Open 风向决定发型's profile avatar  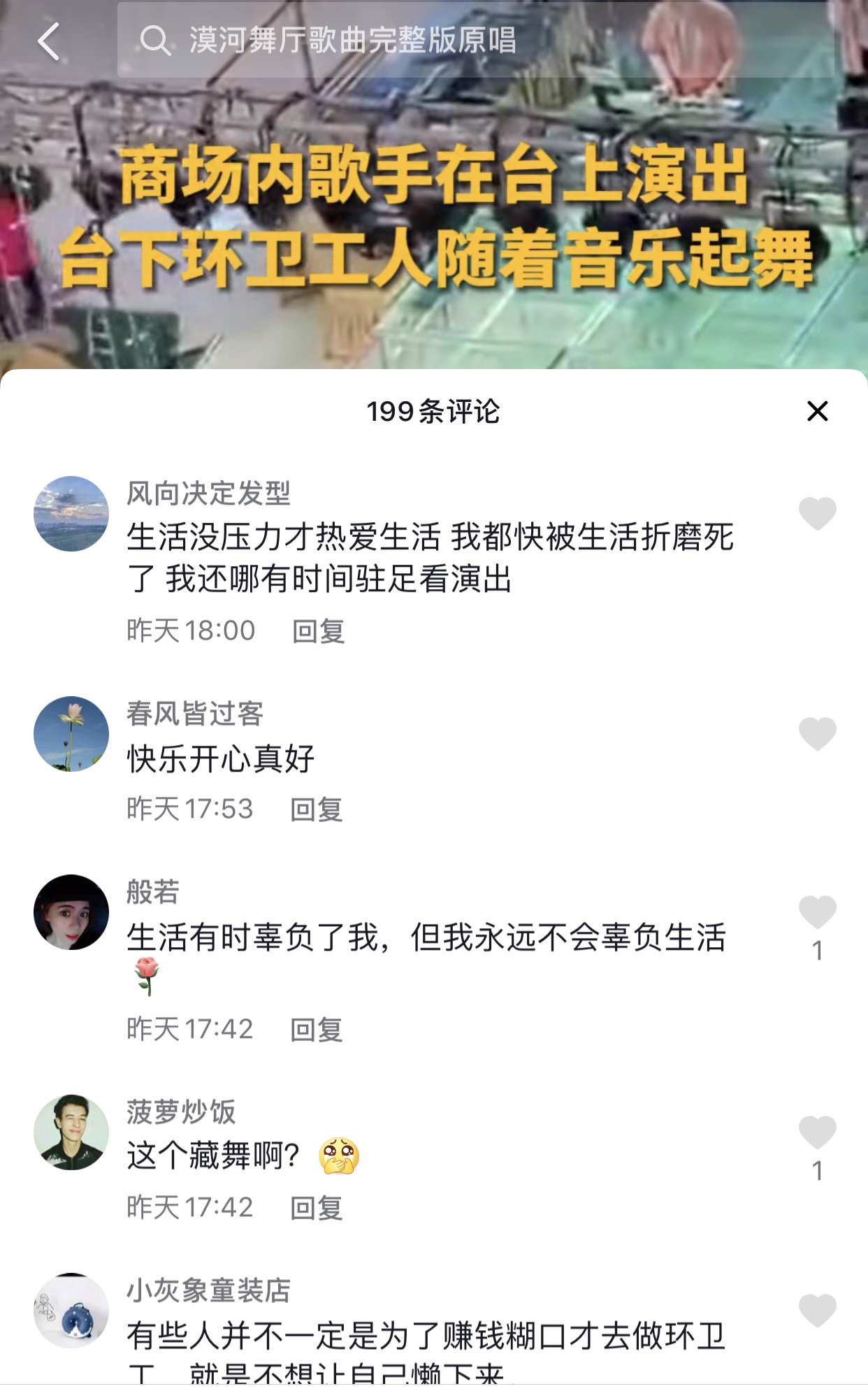(x=71, y=514)
